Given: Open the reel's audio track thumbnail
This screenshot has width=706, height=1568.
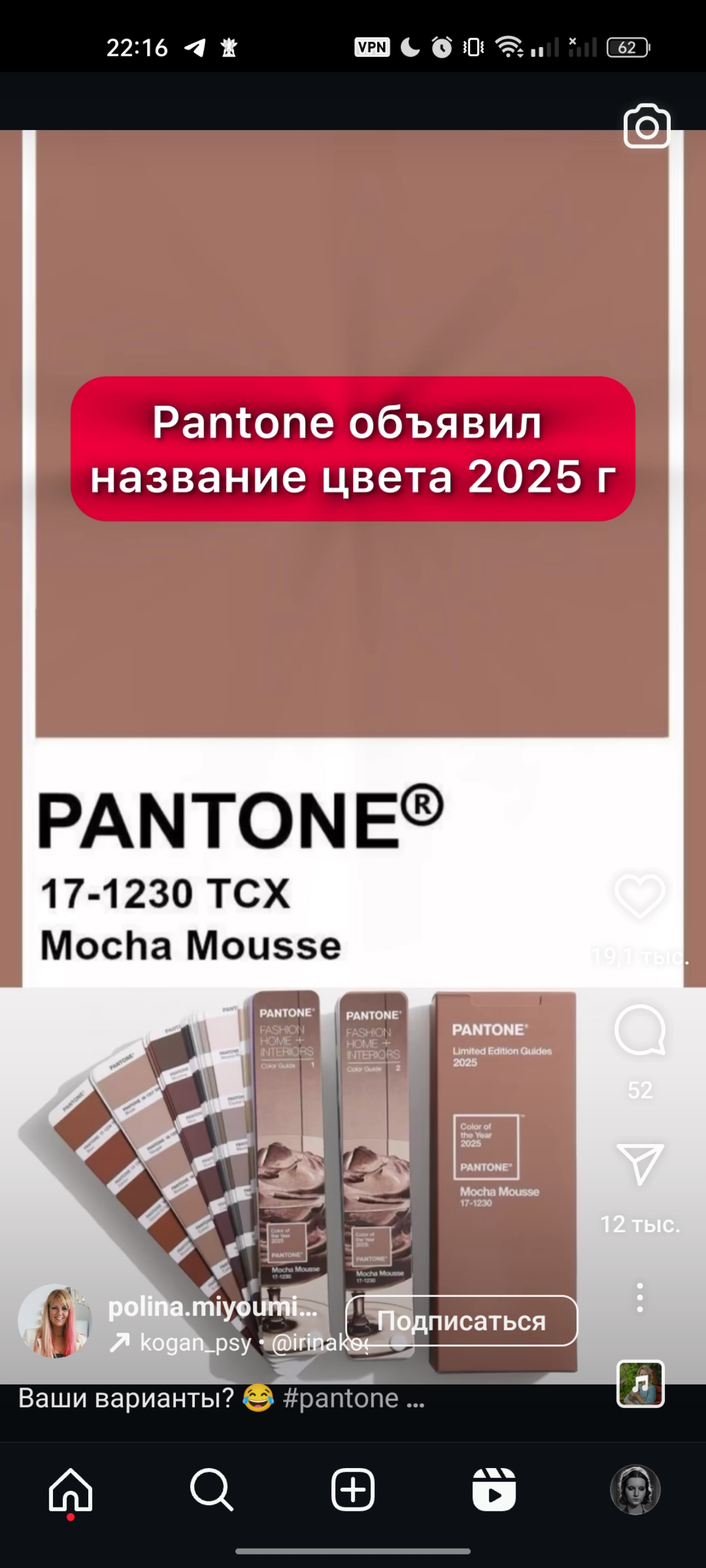Looking at the screenshot, I should (x=640, y=1383).
